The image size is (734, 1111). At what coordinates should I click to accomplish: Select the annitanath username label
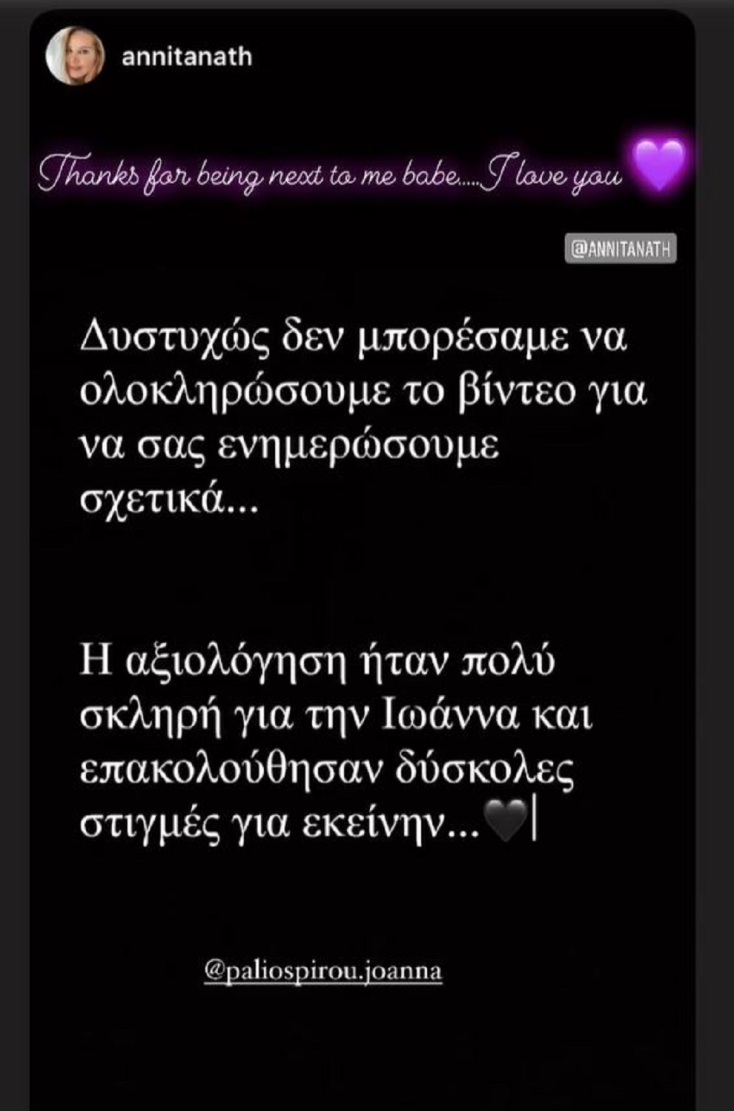[x=185, y=57]
